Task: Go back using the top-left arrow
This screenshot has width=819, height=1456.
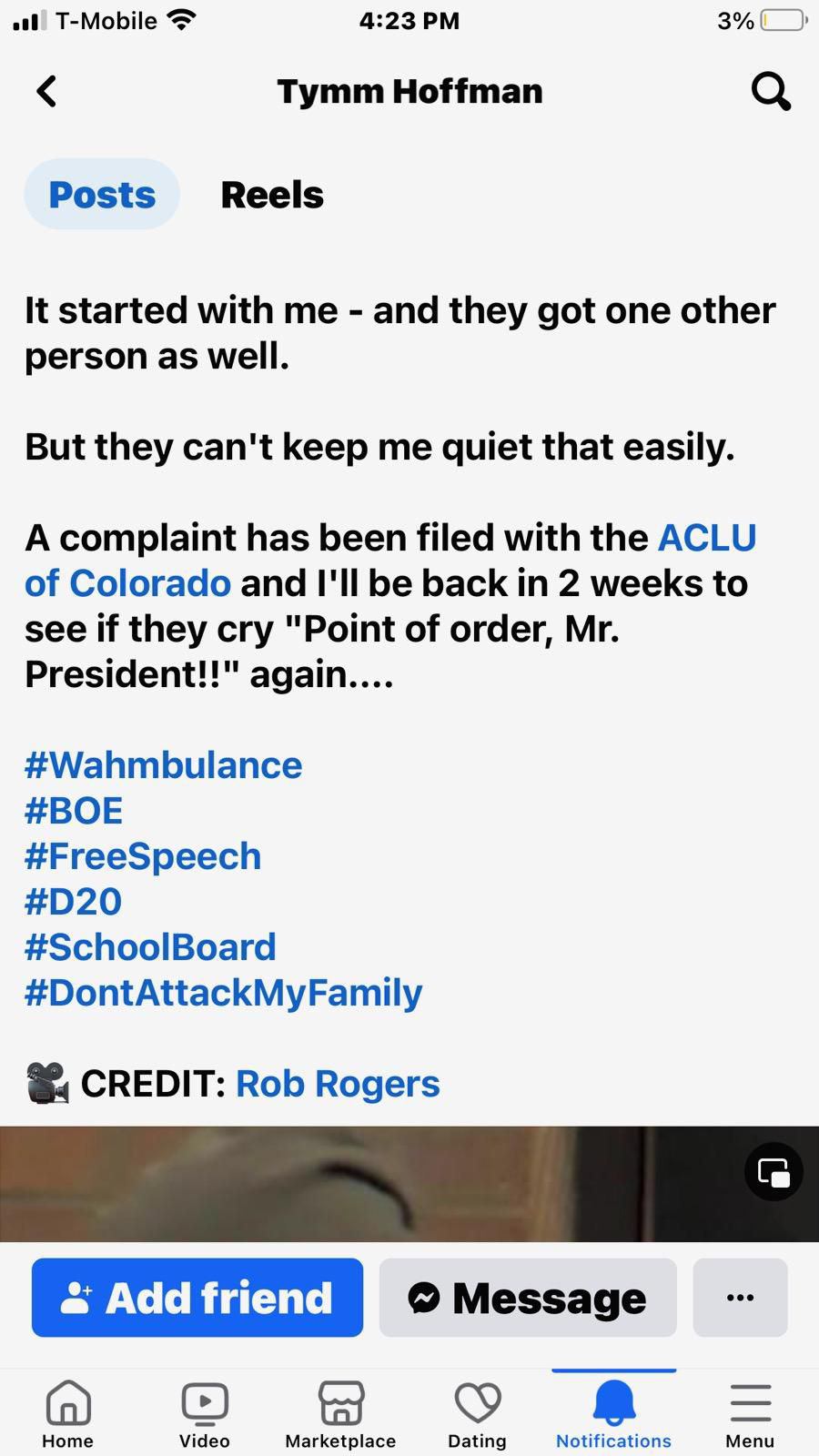Action: (47, 91)
